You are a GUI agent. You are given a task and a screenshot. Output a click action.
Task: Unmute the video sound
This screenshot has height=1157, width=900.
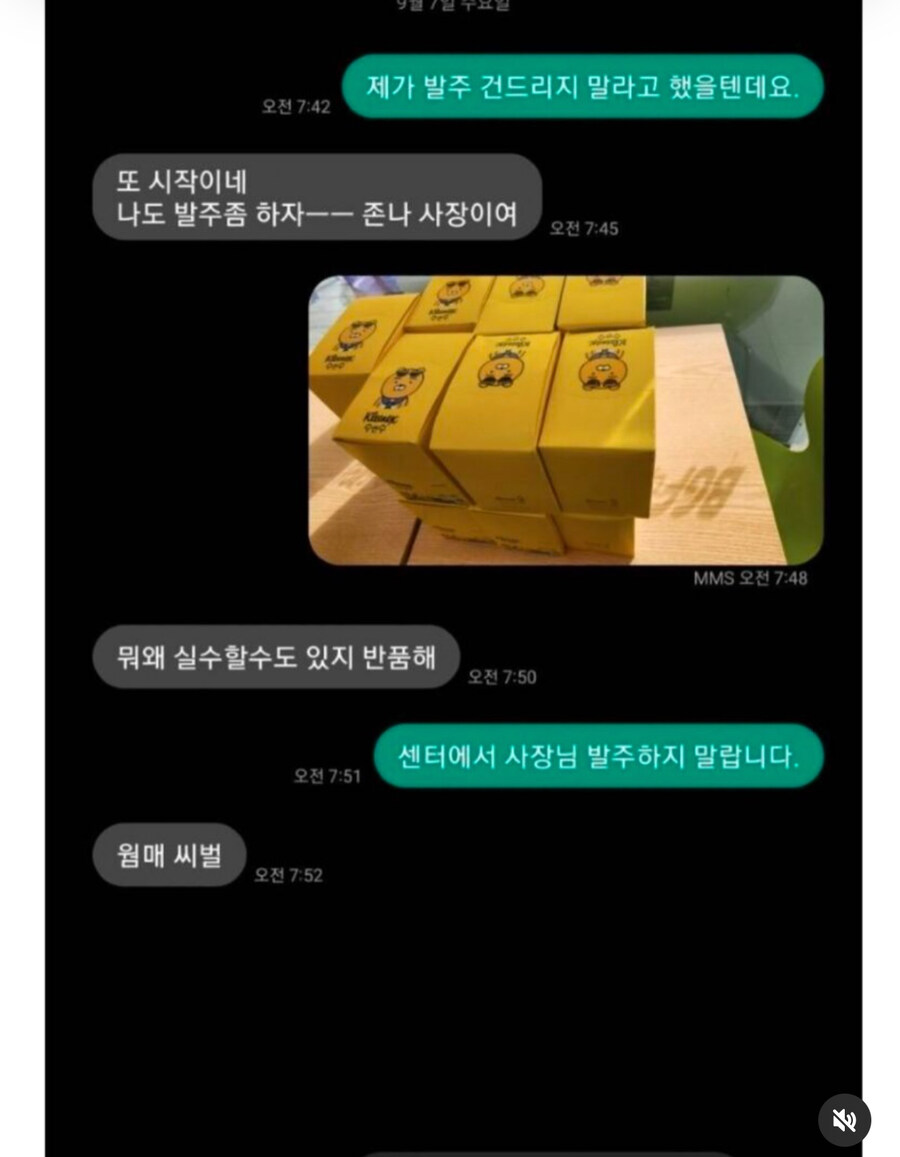pyautogui.click(x=844, y=1119)
